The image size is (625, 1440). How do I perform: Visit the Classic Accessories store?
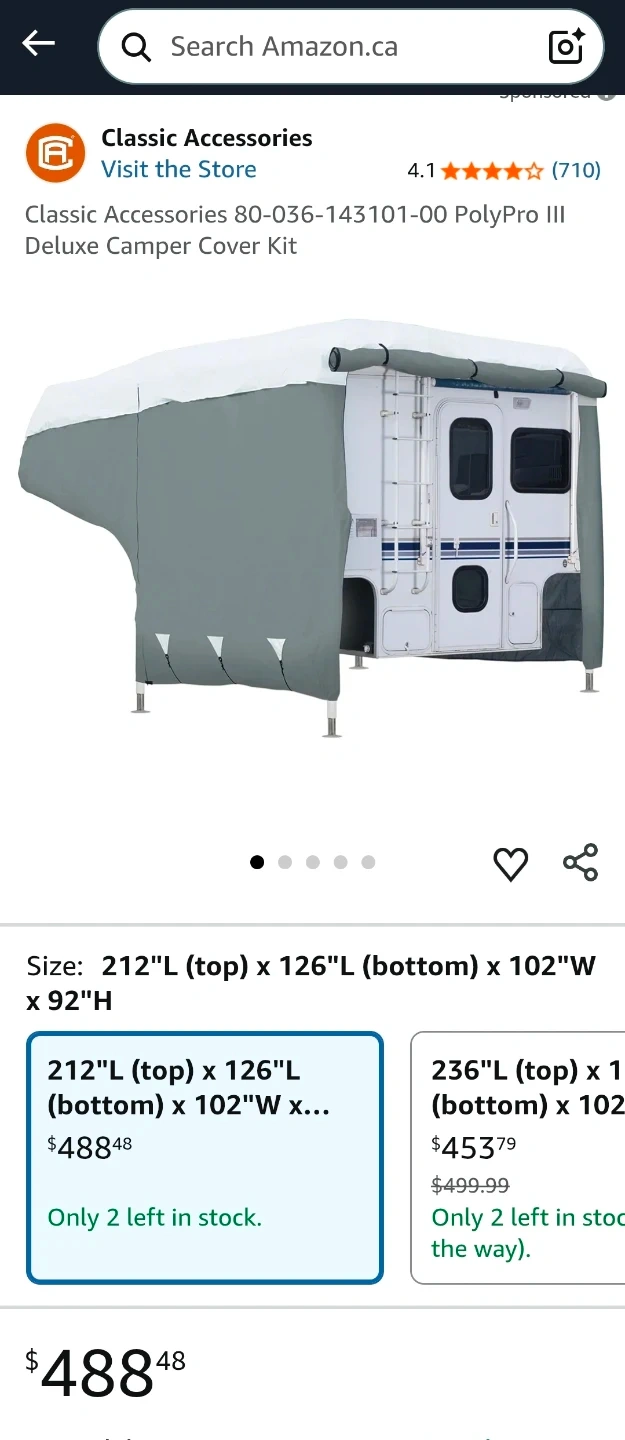pos(179,169)
